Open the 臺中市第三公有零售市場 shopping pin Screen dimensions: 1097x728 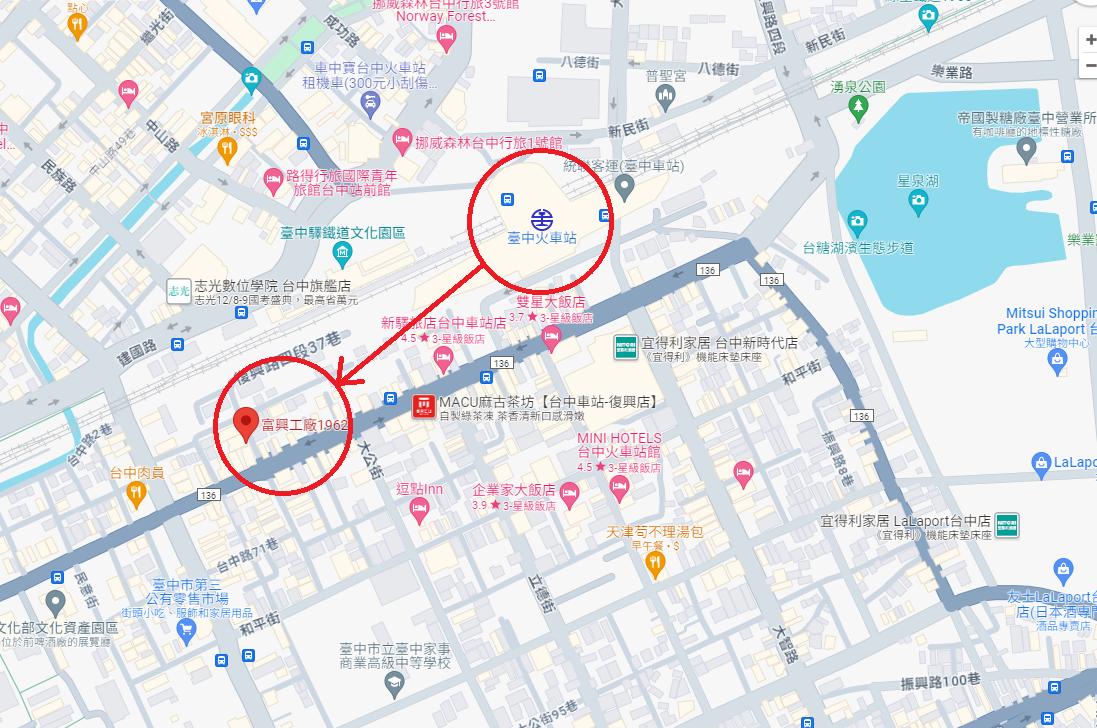tap(185, 629)
